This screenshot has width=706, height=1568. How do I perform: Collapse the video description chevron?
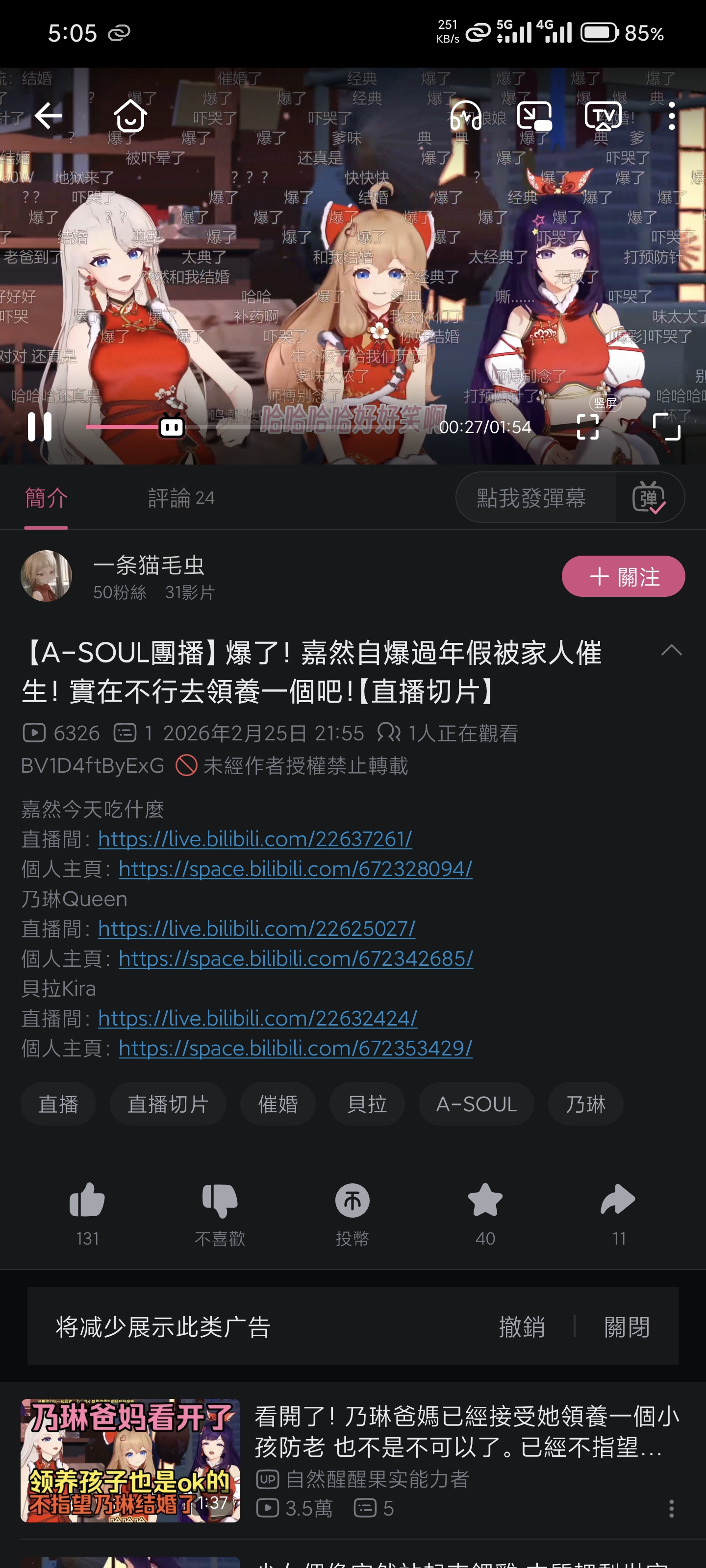(671, 651)
